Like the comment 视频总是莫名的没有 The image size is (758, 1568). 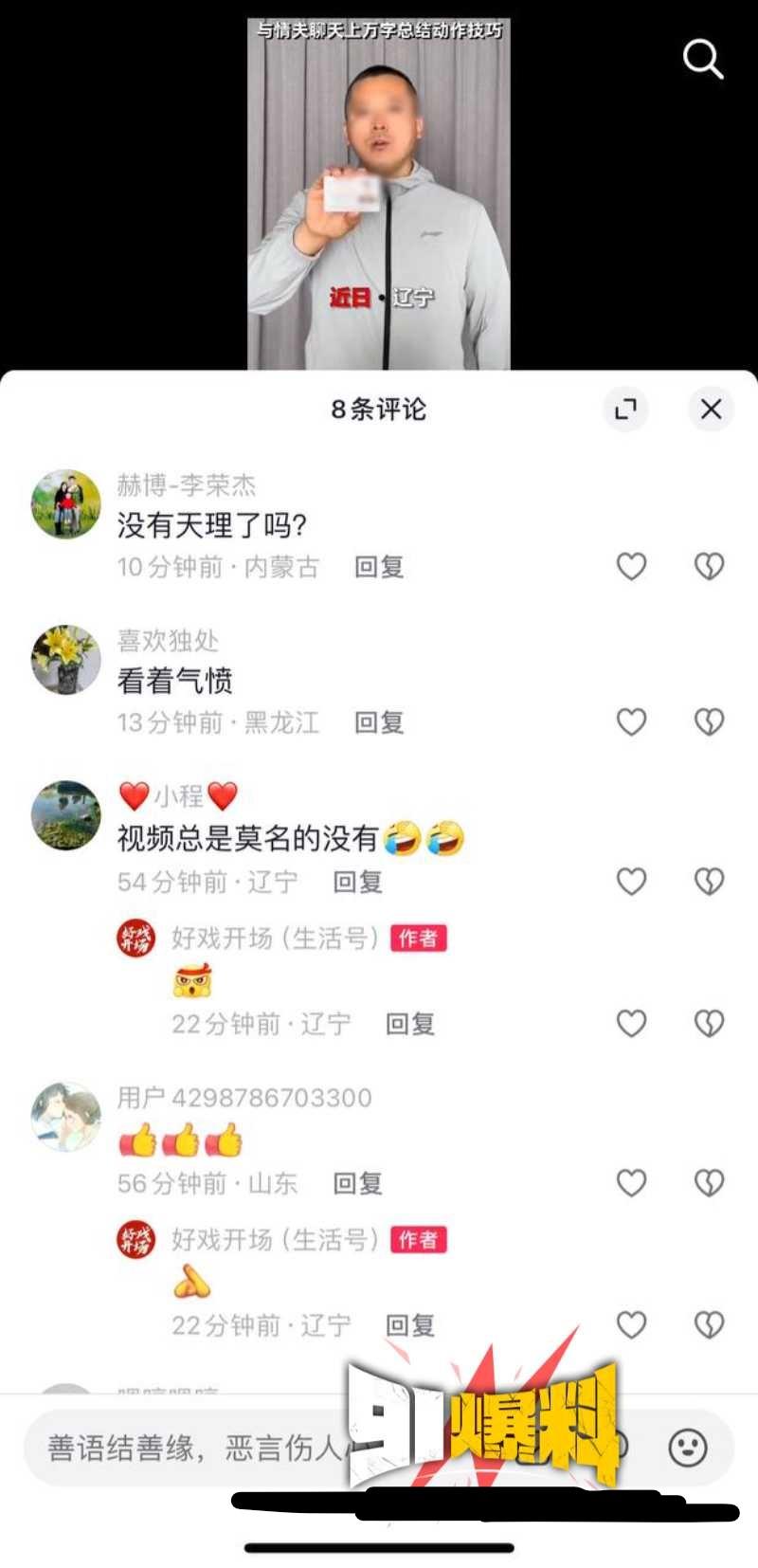[x=631, y=881]
